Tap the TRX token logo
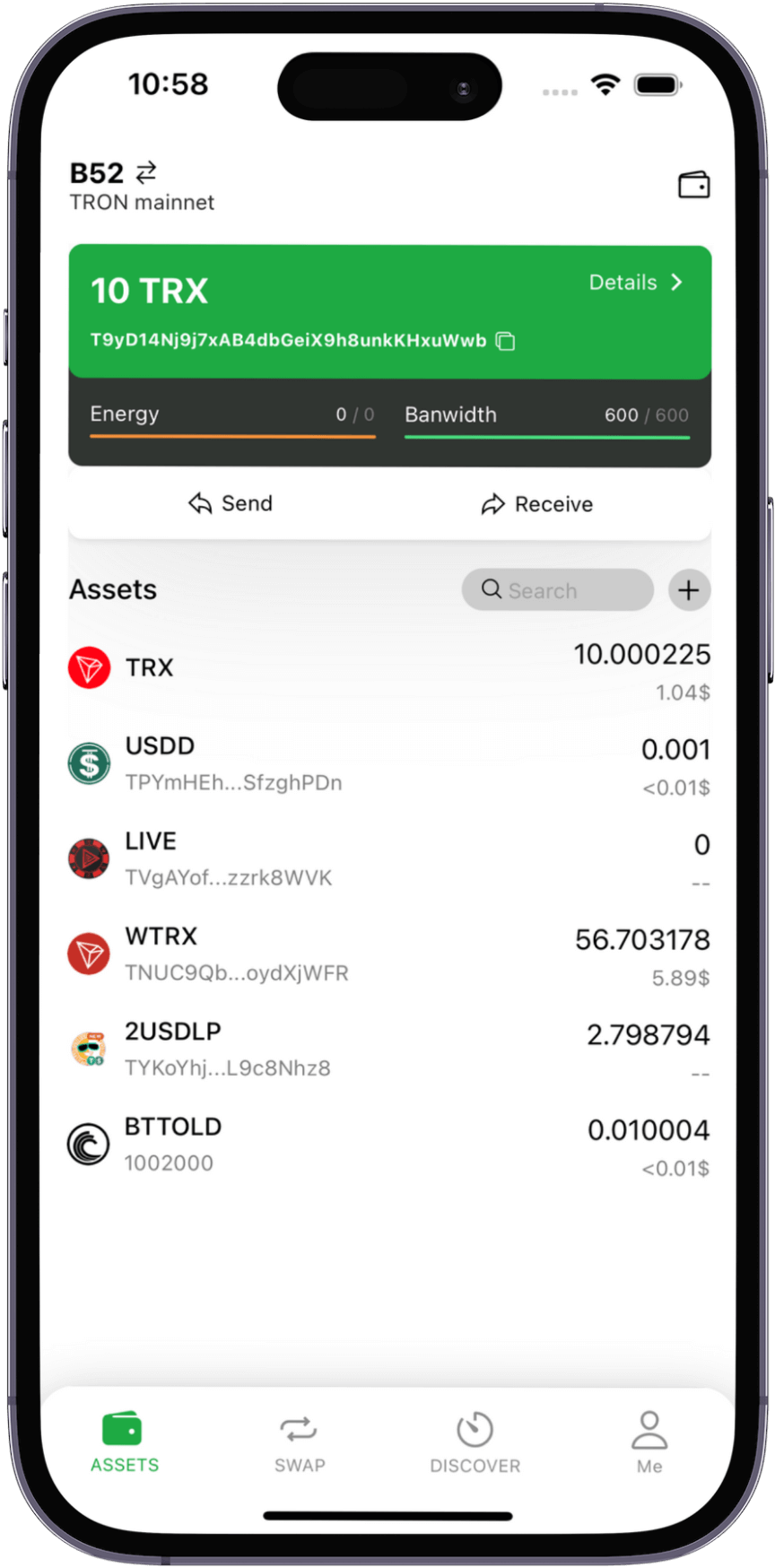 tap(89, 667)
